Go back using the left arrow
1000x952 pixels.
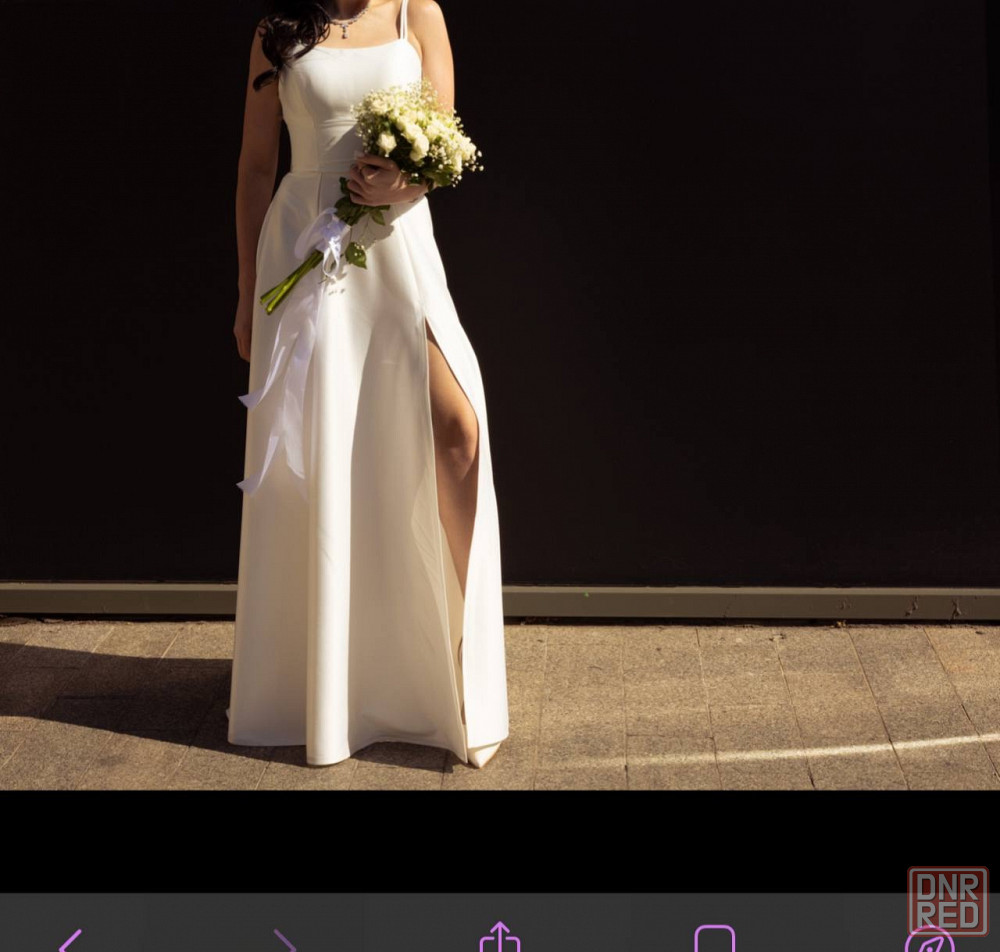pos(70,941)
